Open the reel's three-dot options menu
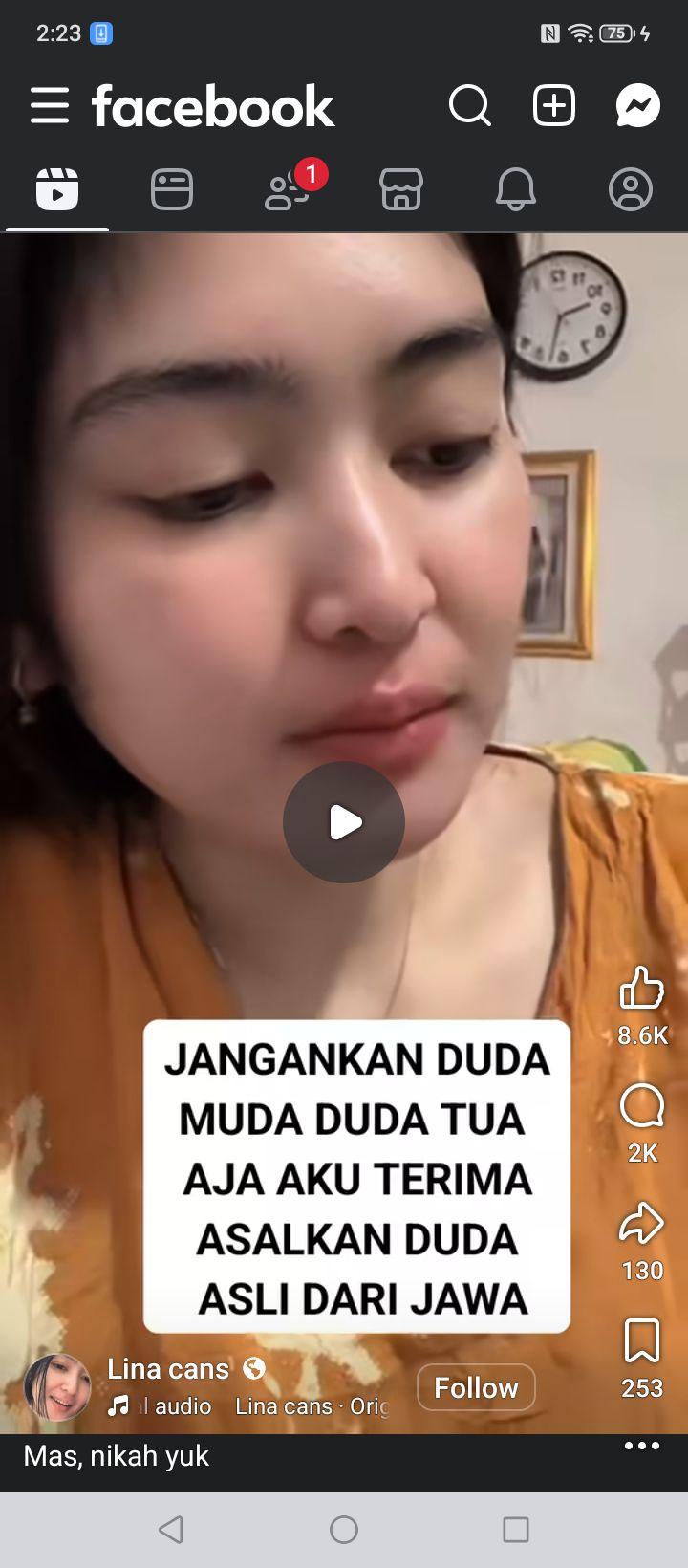The height and width of the screenshot is (1568, 688). 642,1446
